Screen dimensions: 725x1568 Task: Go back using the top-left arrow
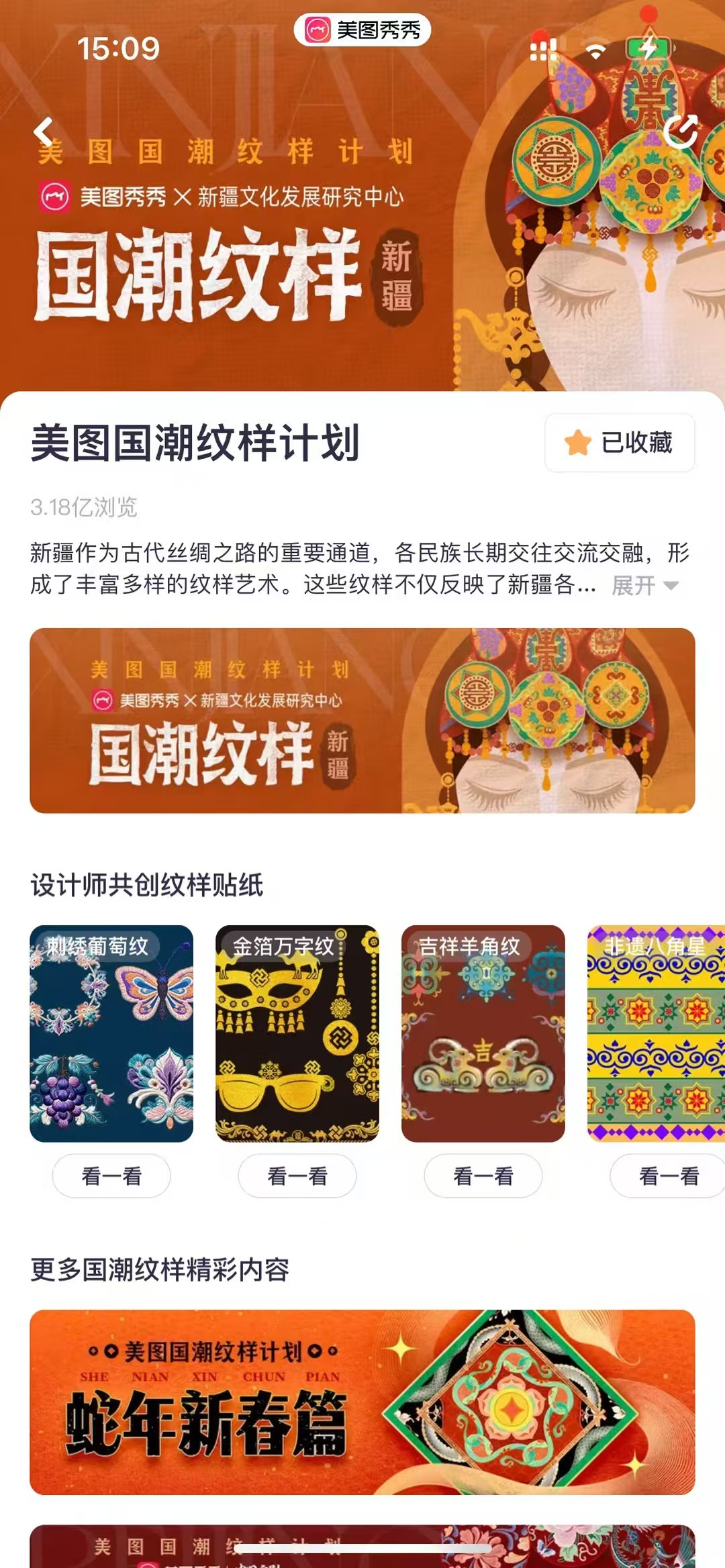tap(44, 132)
